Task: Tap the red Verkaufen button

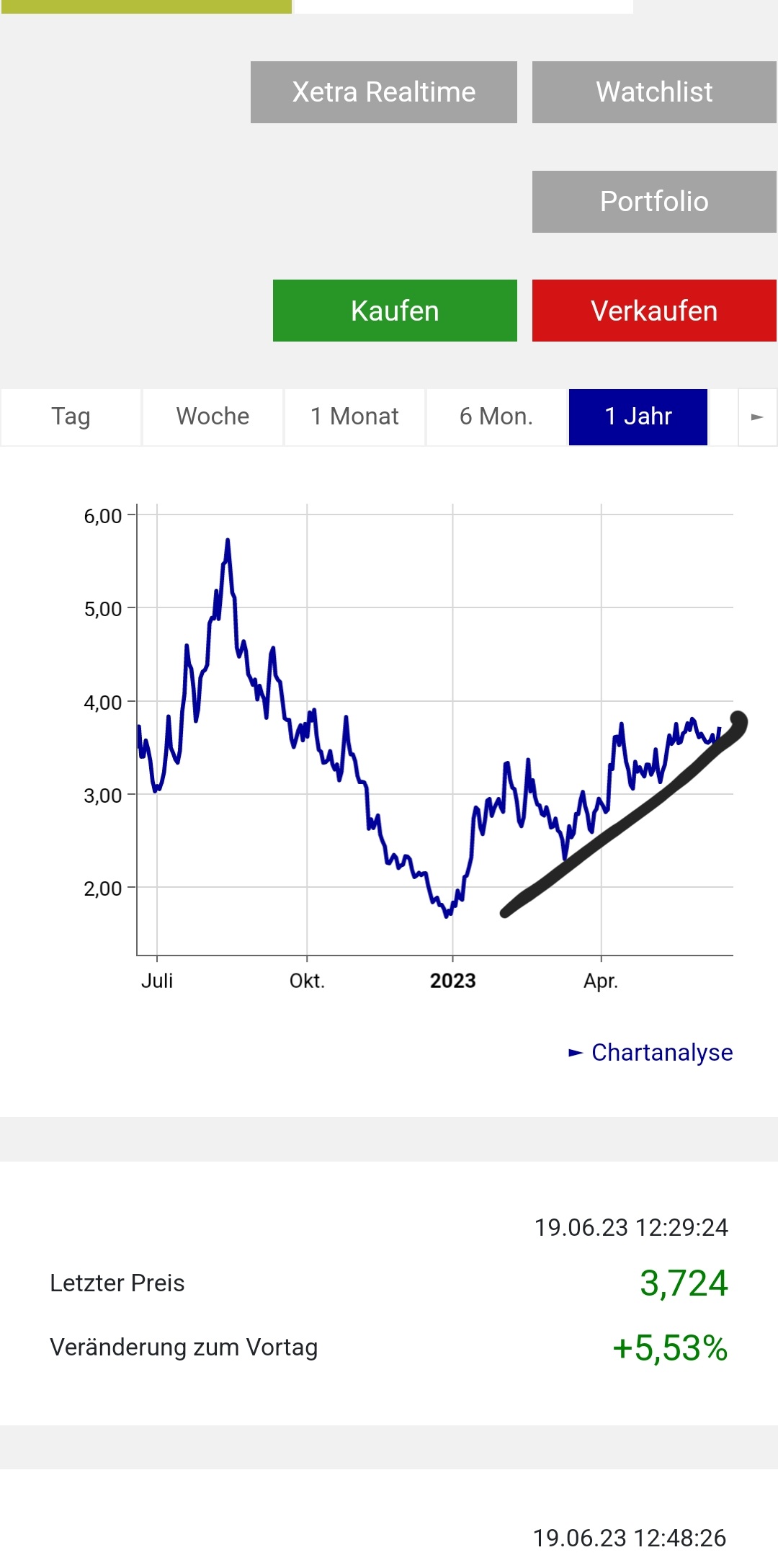Action: click(653, 311)
